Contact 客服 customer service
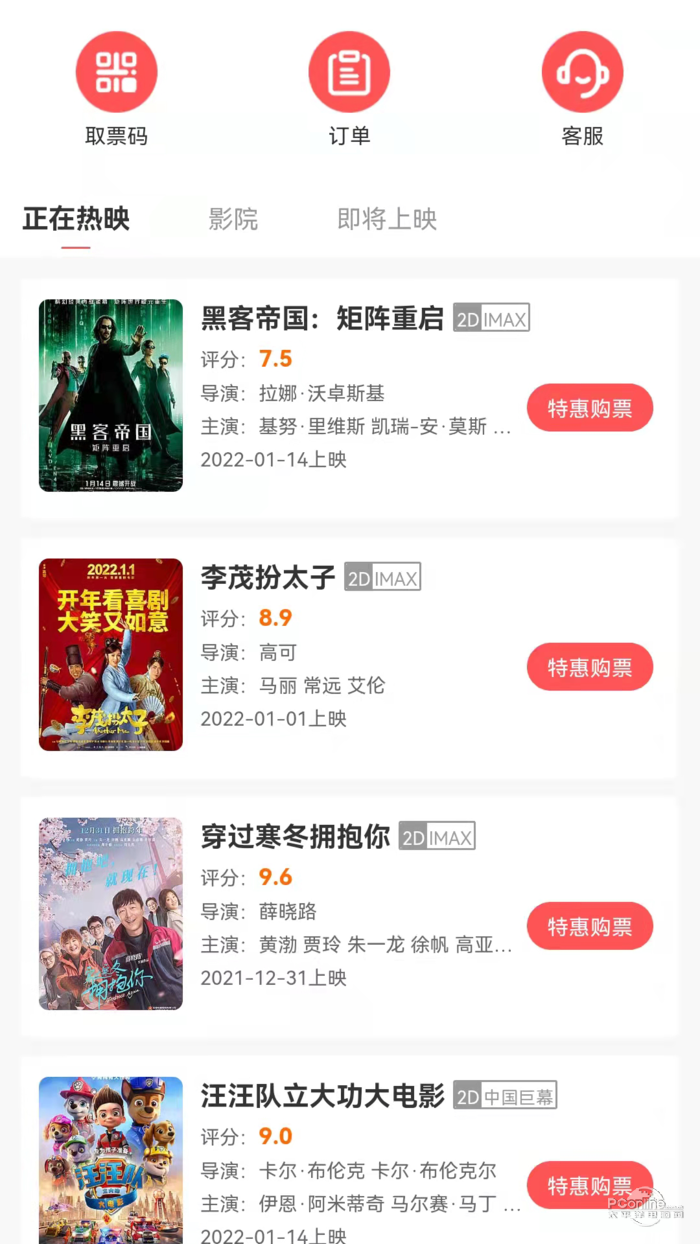This screenshot has width=700, height=1244. point(582,73)
